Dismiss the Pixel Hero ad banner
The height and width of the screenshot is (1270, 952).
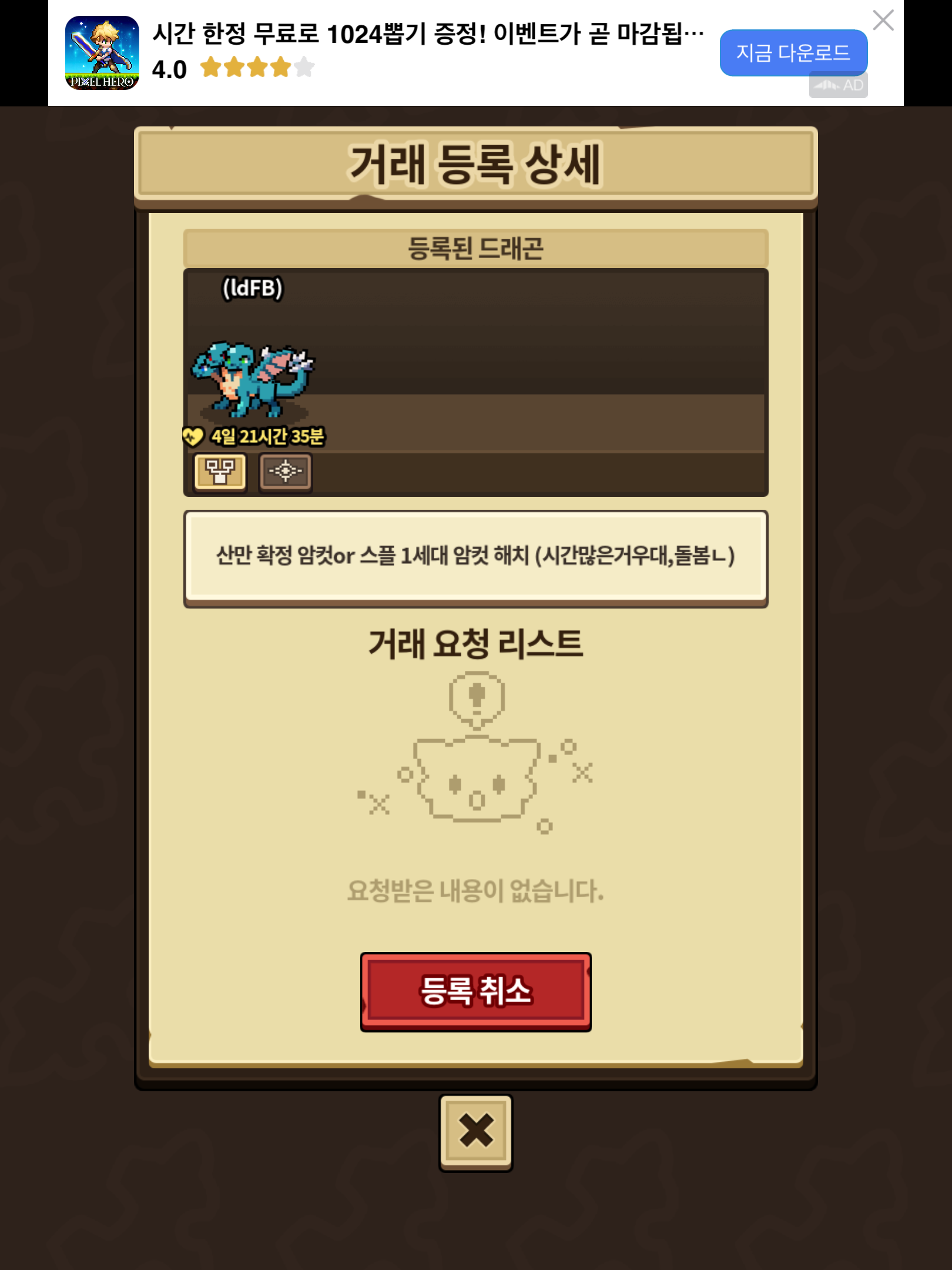[x=883, y=21]
